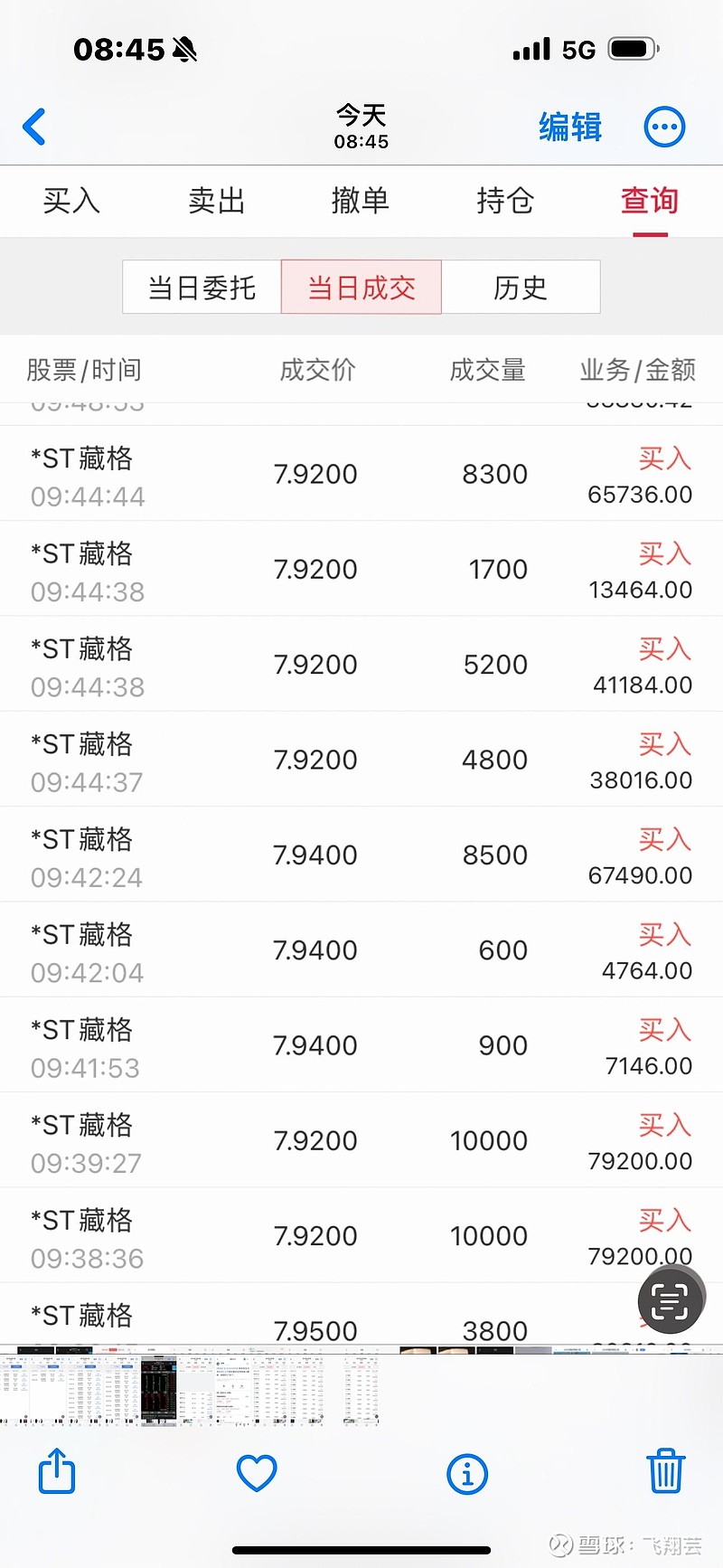
Task: Open the 当日成交 view
Action: pyautogui.click(x=361, y=287)
